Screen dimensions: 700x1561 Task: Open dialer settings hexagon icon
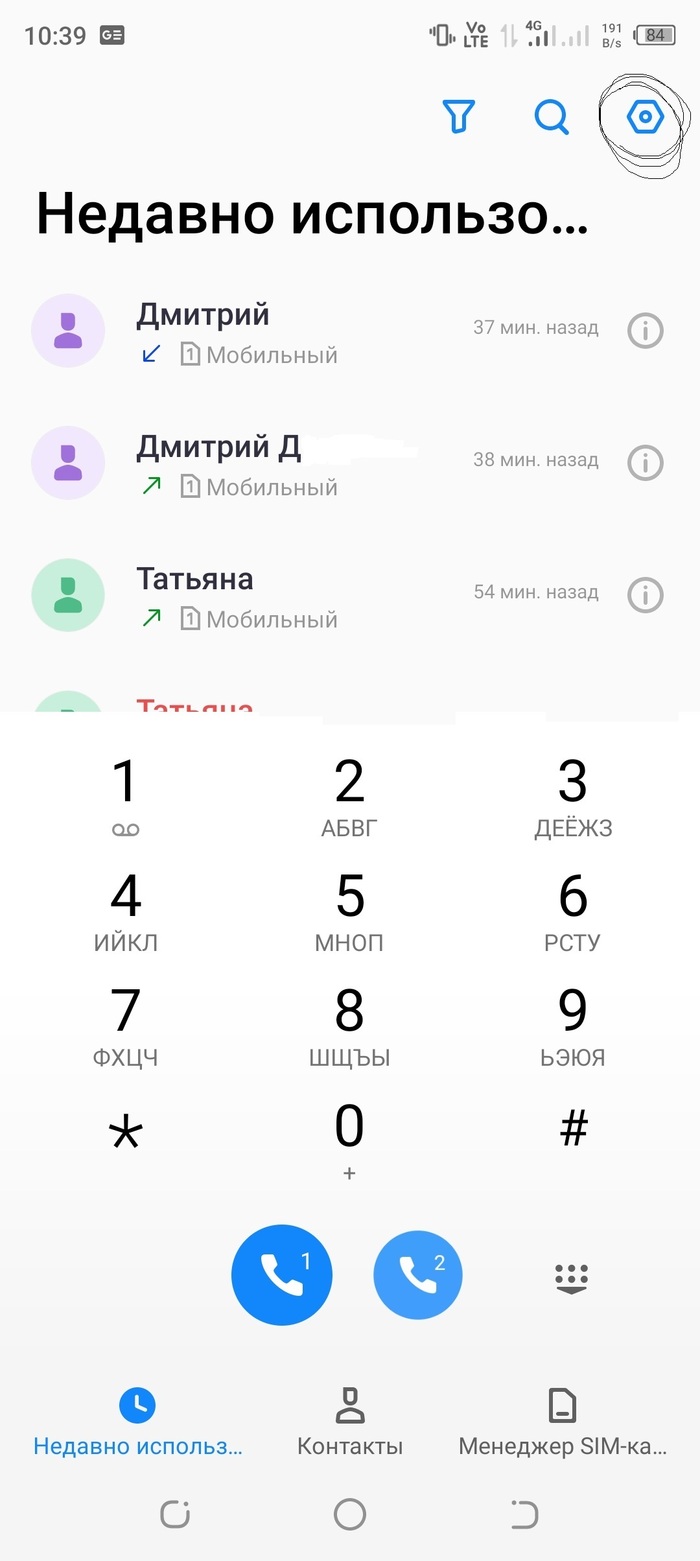coord(645,117)
